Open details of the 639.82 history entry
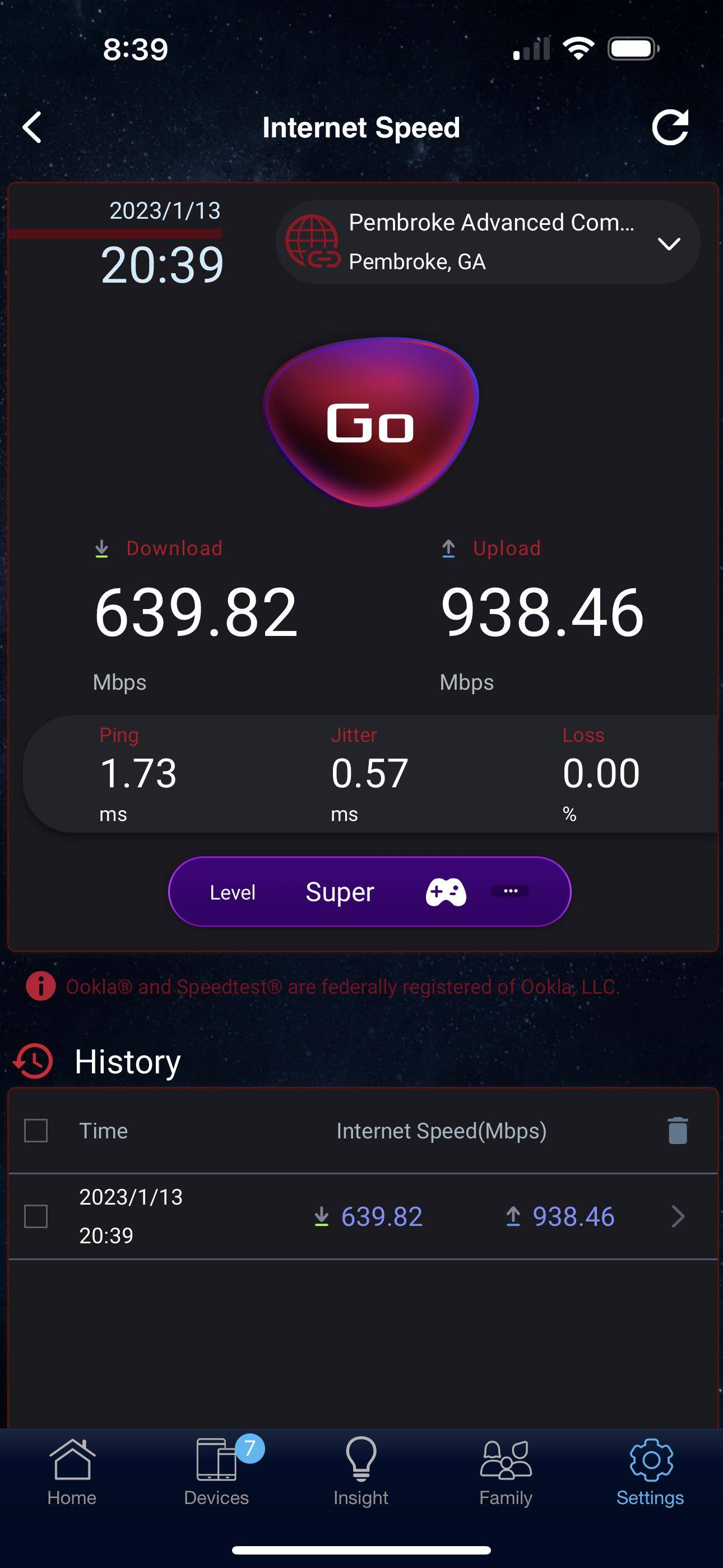 [x=678, y=1216]
